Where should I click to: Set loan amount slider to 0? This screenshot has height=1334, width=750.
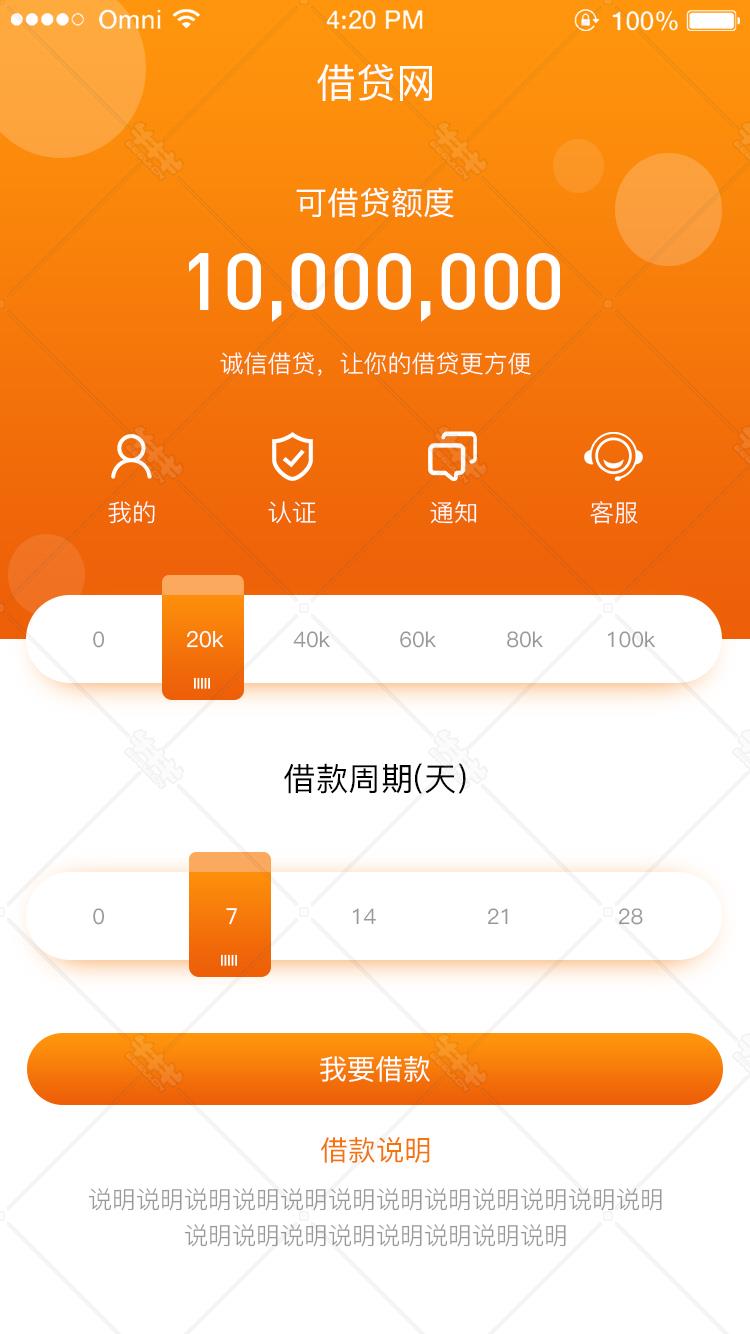[x=98, y=640]
